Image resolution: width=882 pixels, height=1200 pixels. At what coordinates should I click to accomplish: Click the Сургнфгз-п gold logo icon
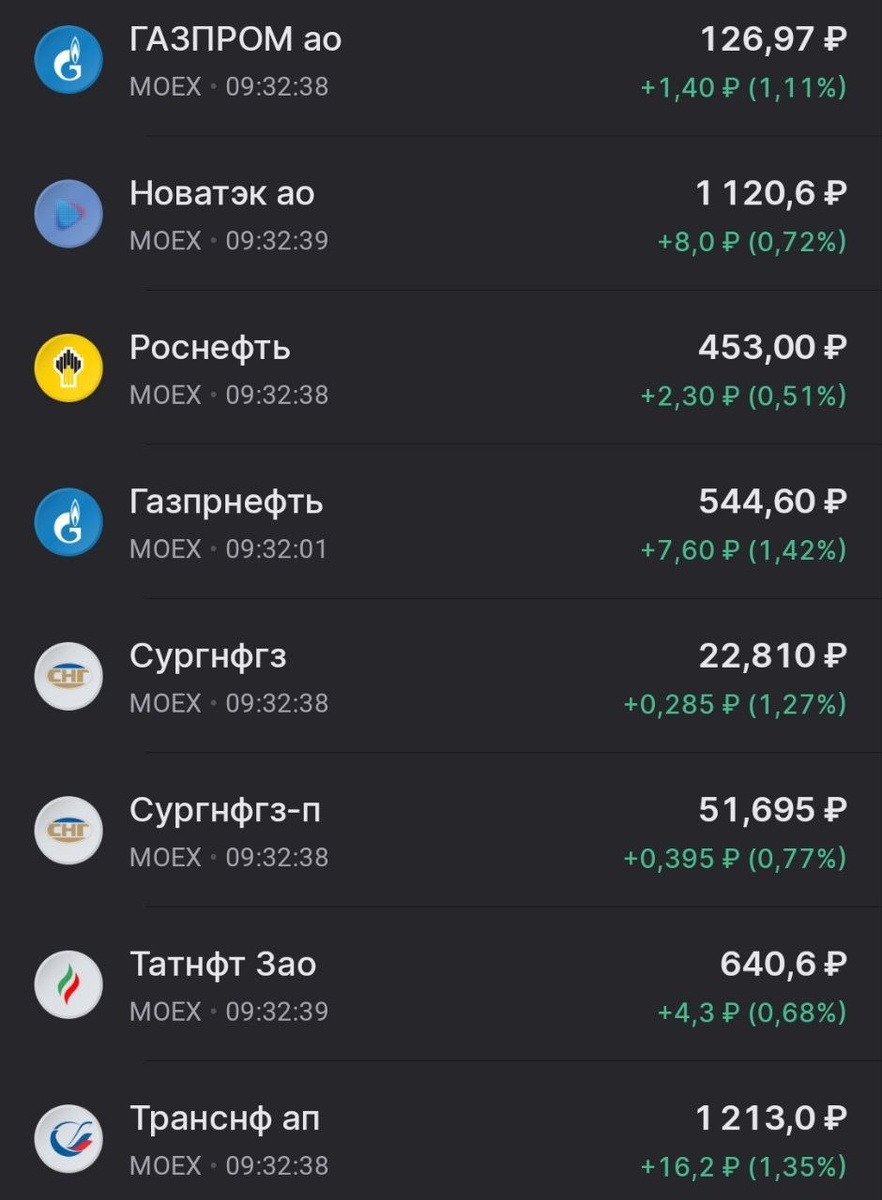coord(68,830)
